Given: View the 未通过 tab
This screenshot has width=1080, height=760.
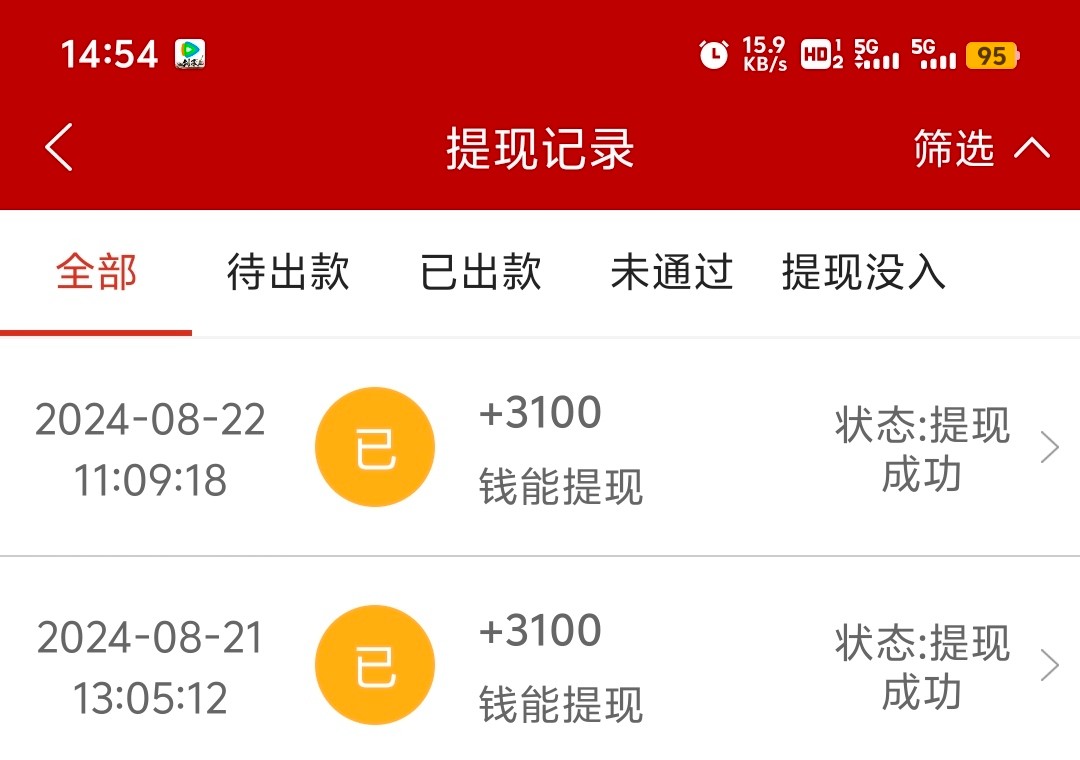Looking at the screenshot, I should tap(671, 272).
